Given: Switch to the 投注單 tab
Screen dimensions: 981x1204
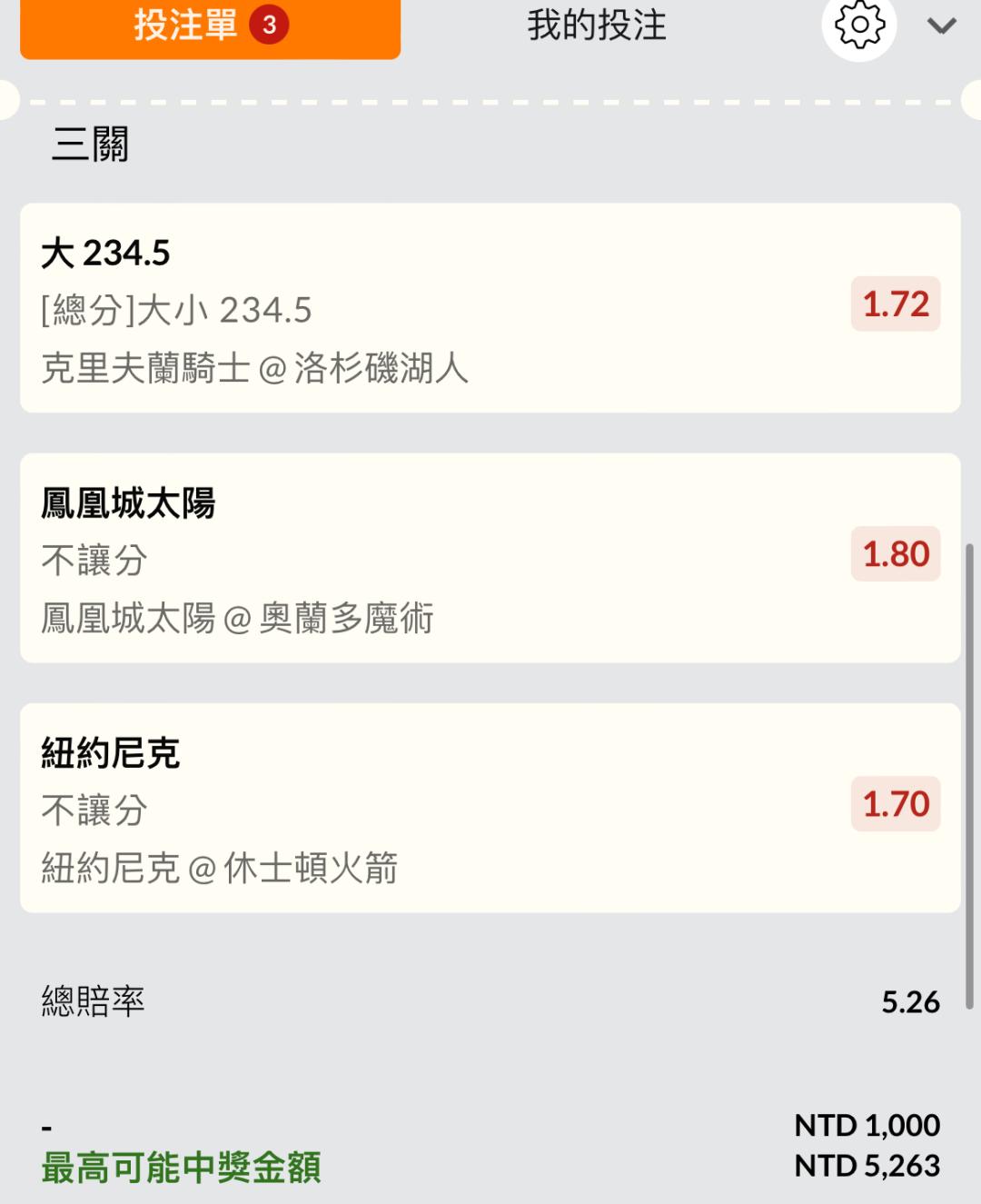Looking at the screenshot, I should [210, 26].
